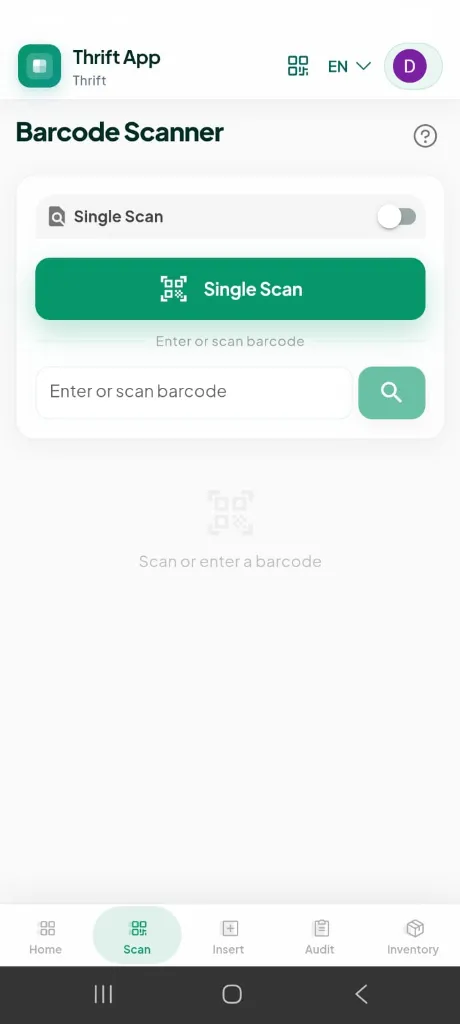Open the recent apps button
Image resolution: width=460 pixels, height=1024 pixels.
pyautogui.click(x=103, y=994)
